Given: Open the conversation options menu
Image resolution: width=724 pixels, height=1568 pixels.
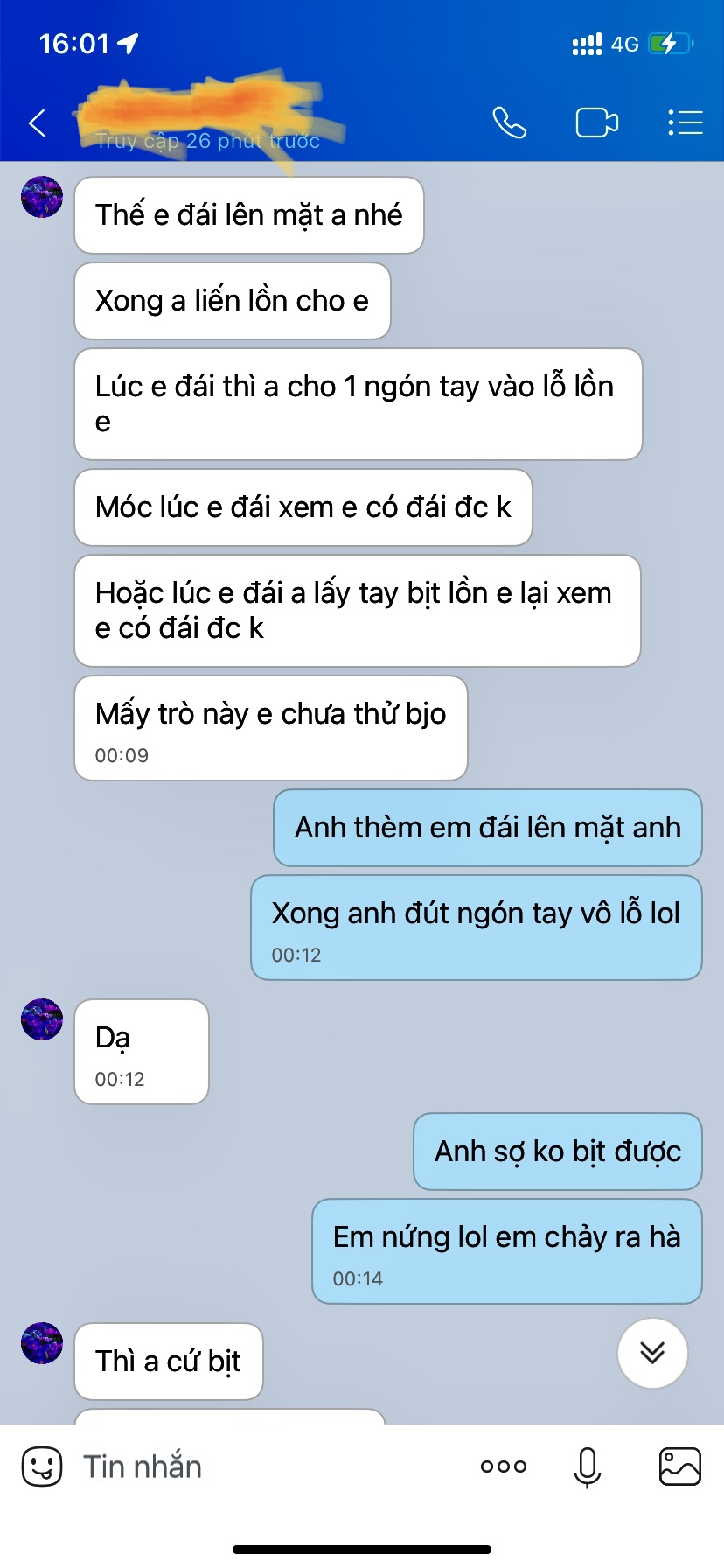Looking at the screenshot, I should pos(686,123).
